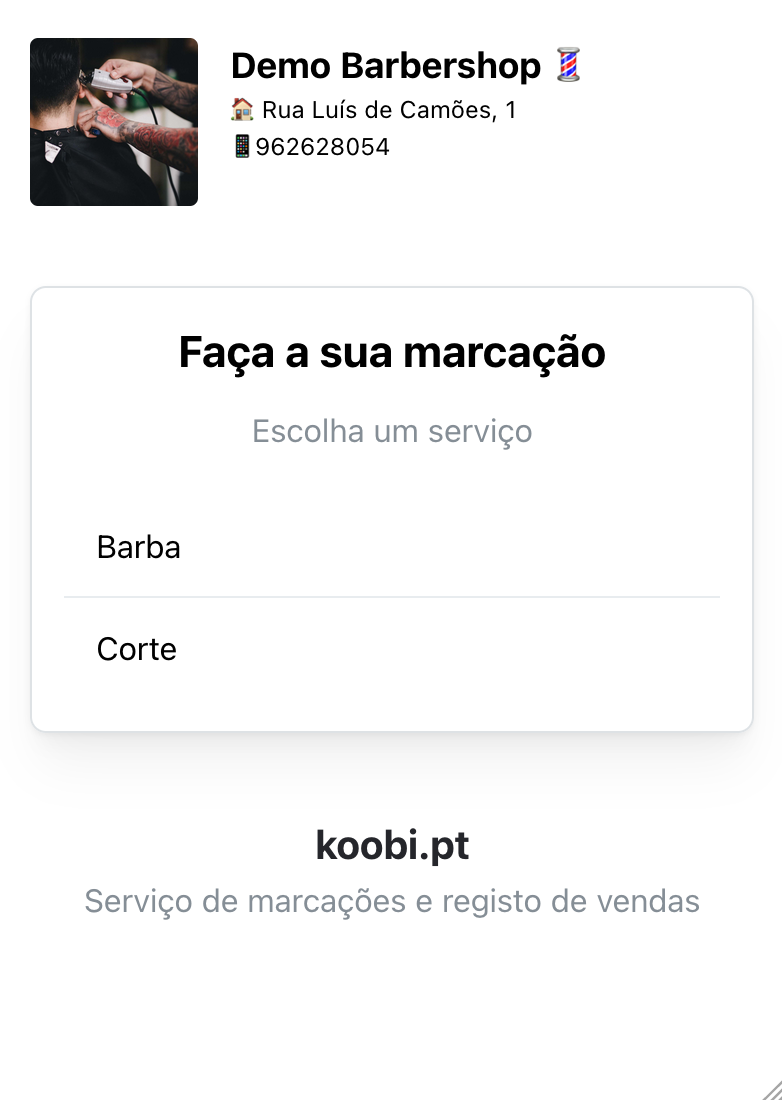The width and height of the screenshot is (782, 1100).
Task: Open the service chooser under Faça a sua marcação
Action: [391, 430]
